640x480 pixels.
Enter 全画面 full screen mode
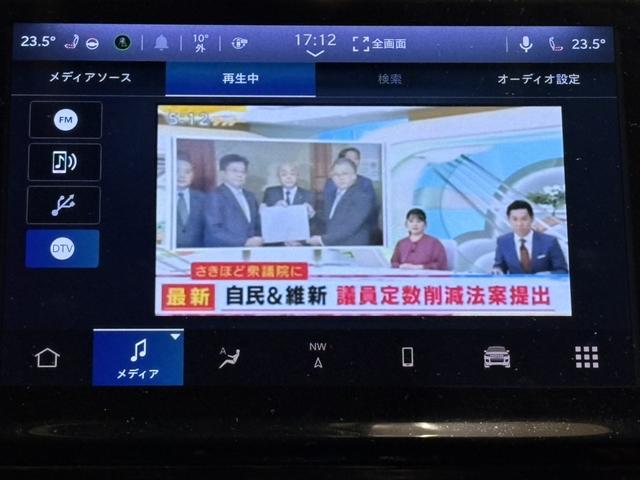[x=380, y=43]
